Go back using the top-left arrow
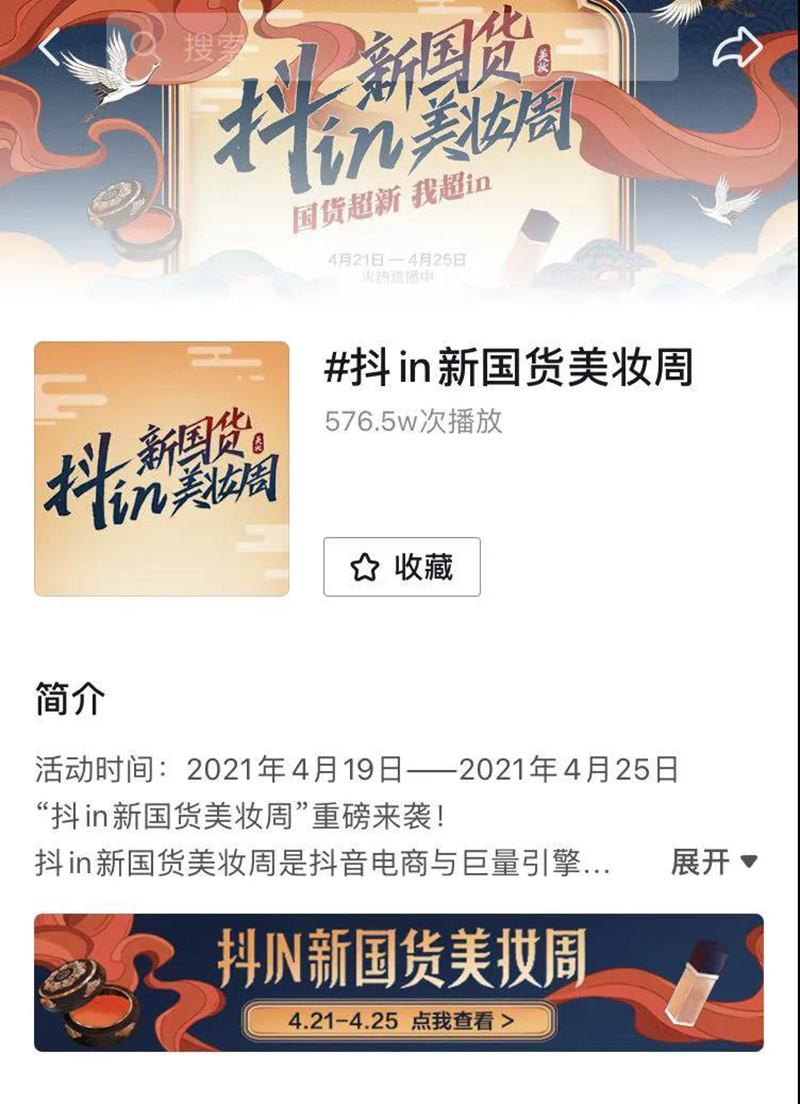800x1104 pixels. coord(48,45)
